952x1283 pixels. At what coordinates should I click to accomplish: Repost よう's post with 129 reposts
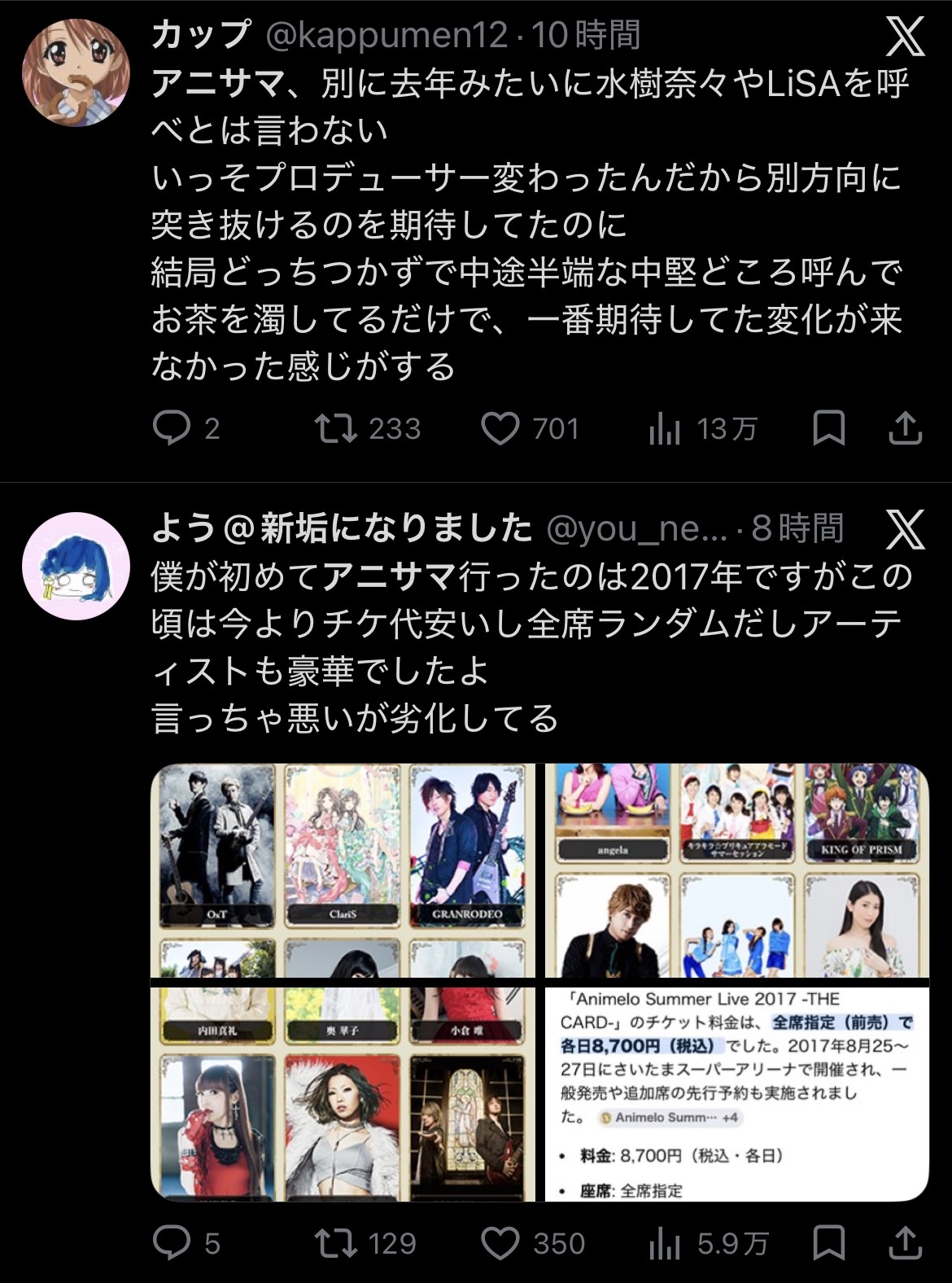click(336, 1243)
